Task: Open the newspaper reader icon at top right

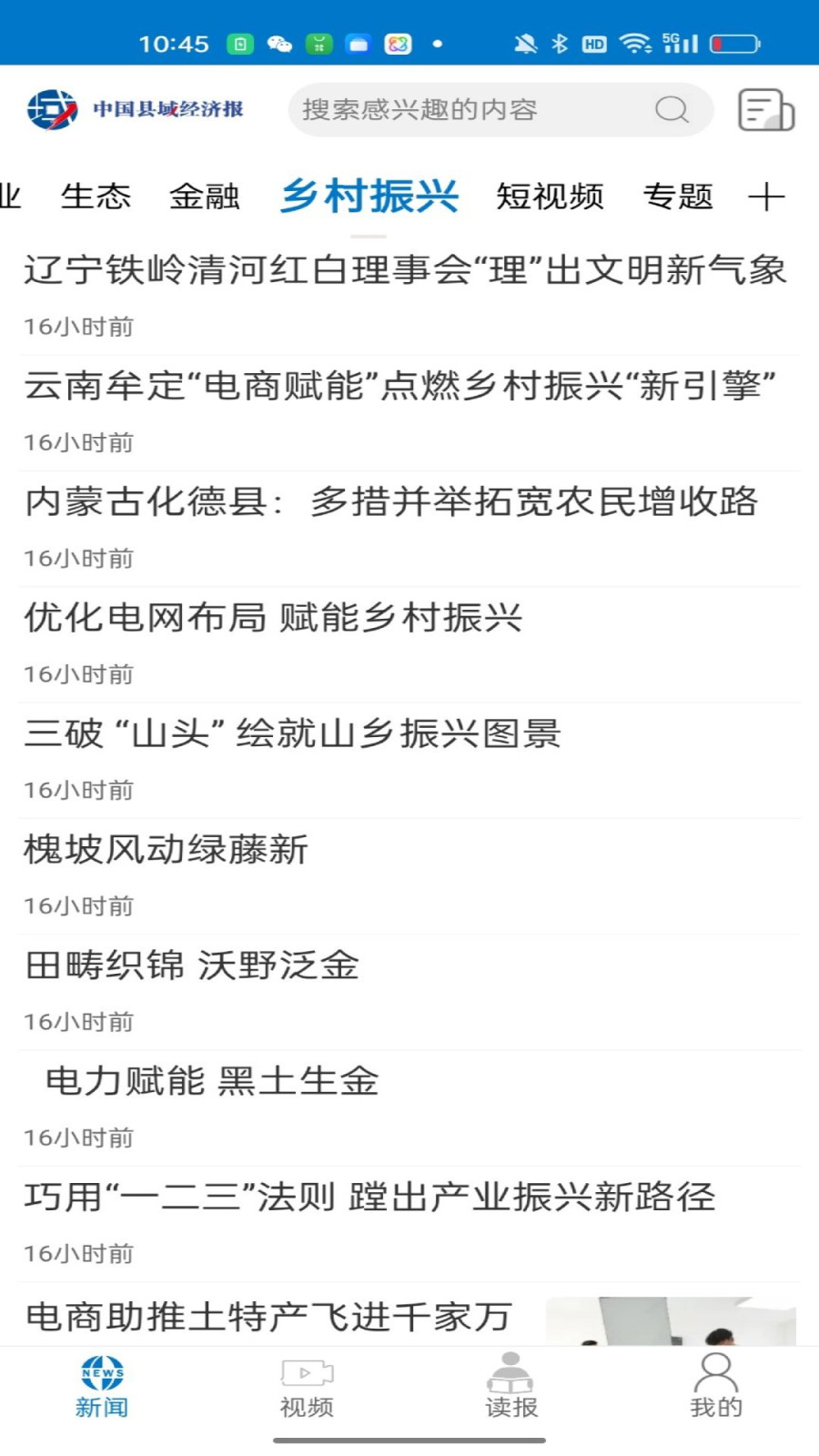Action: point(765,110)
